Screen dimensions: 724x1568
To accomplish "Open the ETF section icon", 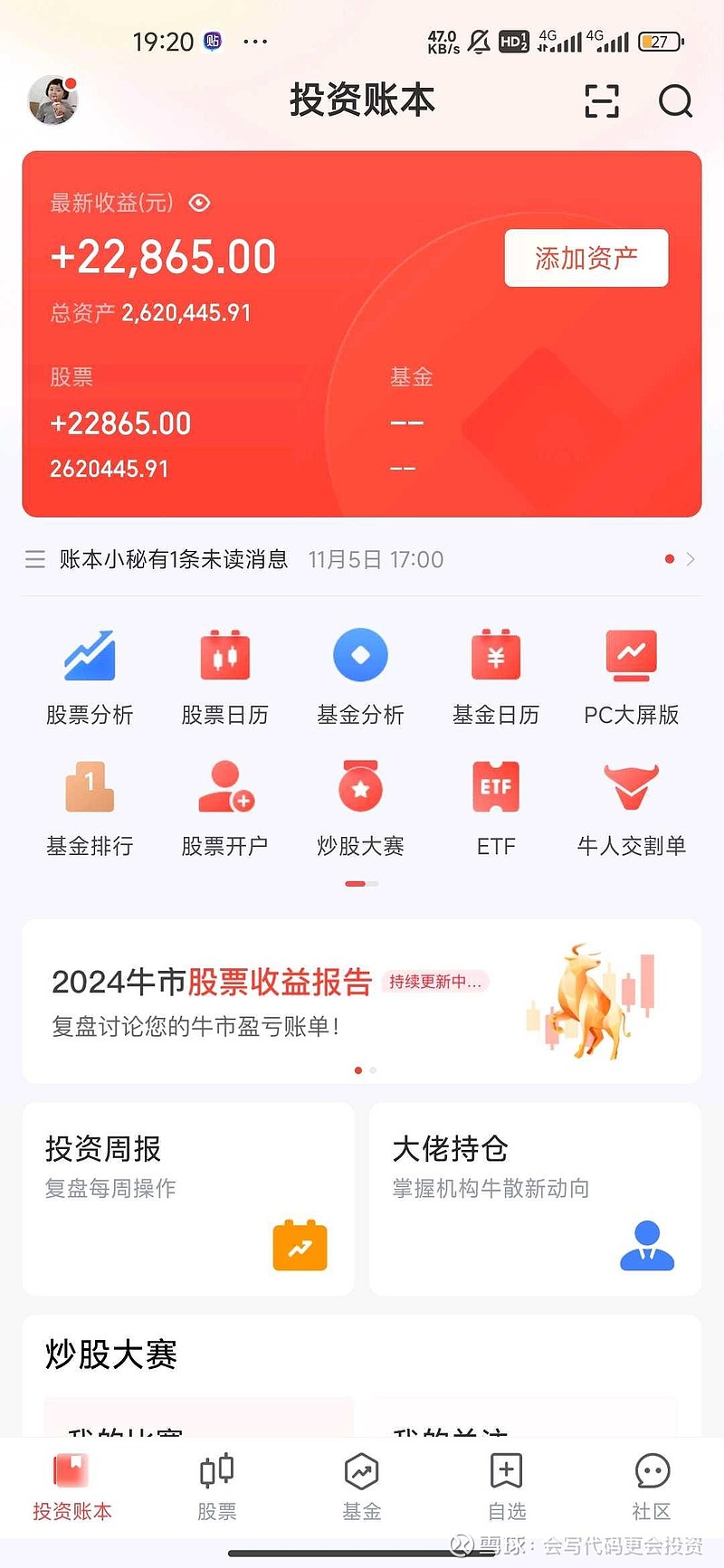I will pos(496,805).
